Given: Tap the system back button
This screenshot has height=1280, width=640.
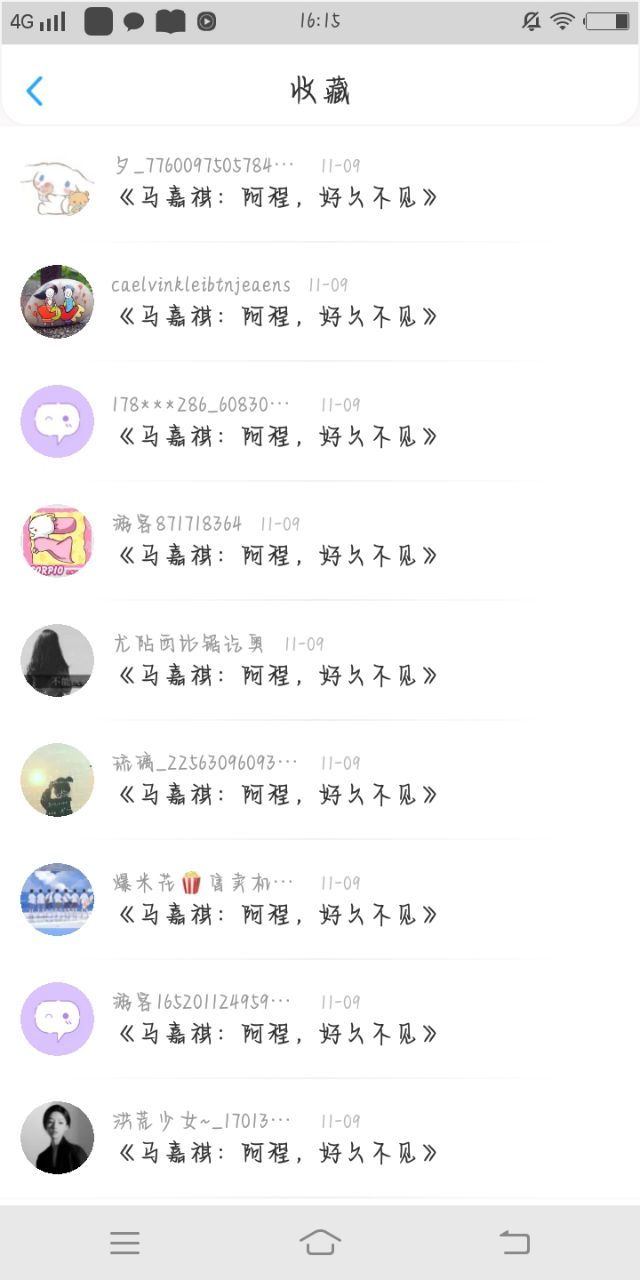Looking at the screenshot, I should (x=514, y=1243).
